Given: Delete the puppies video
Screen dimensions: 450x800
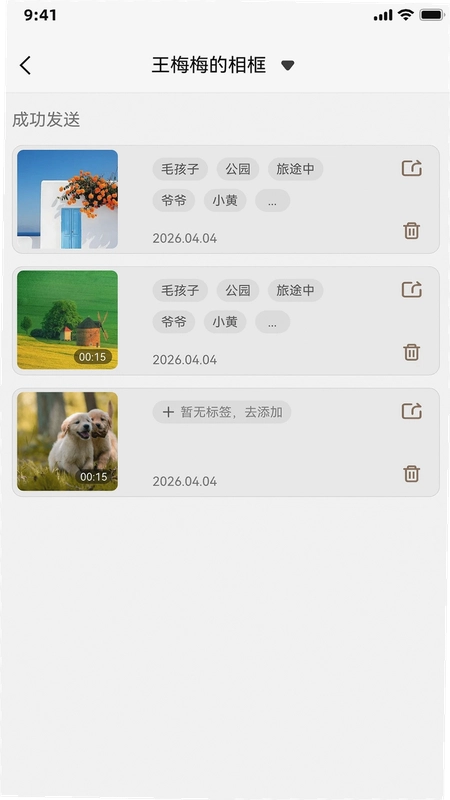Looking at the screenshot, I should pyautogui.click(x=411, y=473).
